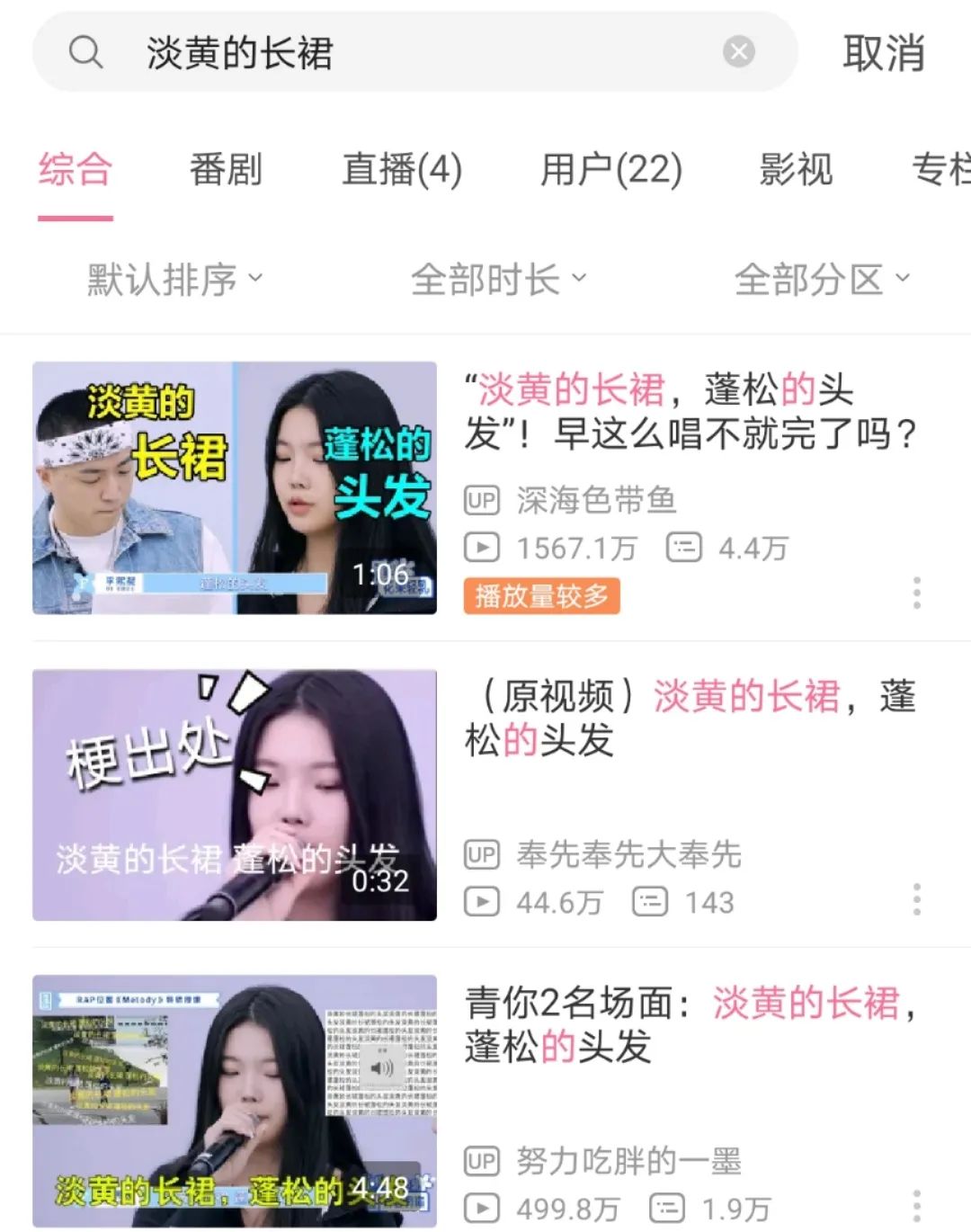This screenshot has width=971, height=1232.
Task: Clear the search text with the X icon
Action: pyautogui.click(x=739, y=52)
